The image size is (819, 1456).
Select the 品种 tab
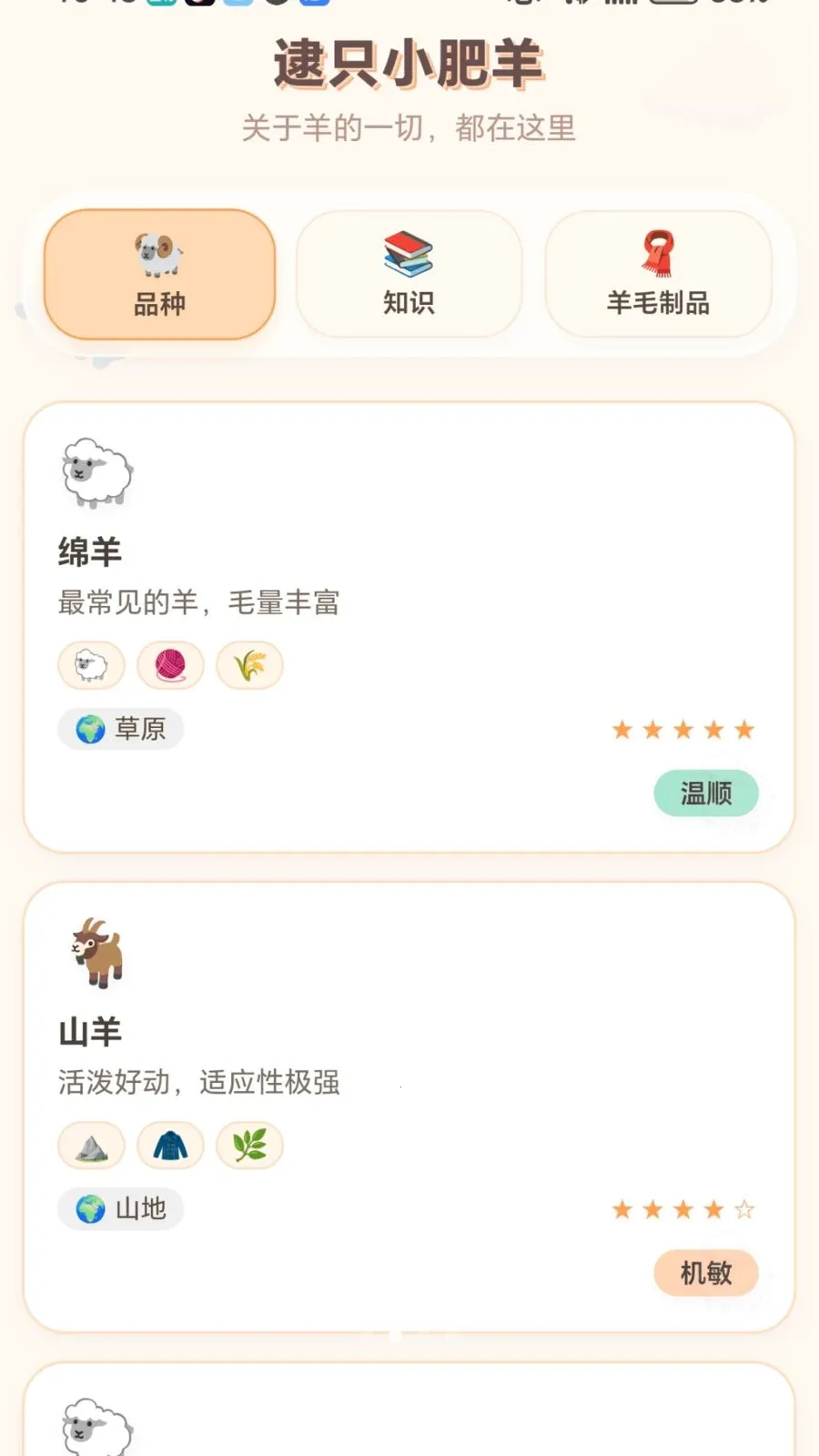tap(159, 275)
